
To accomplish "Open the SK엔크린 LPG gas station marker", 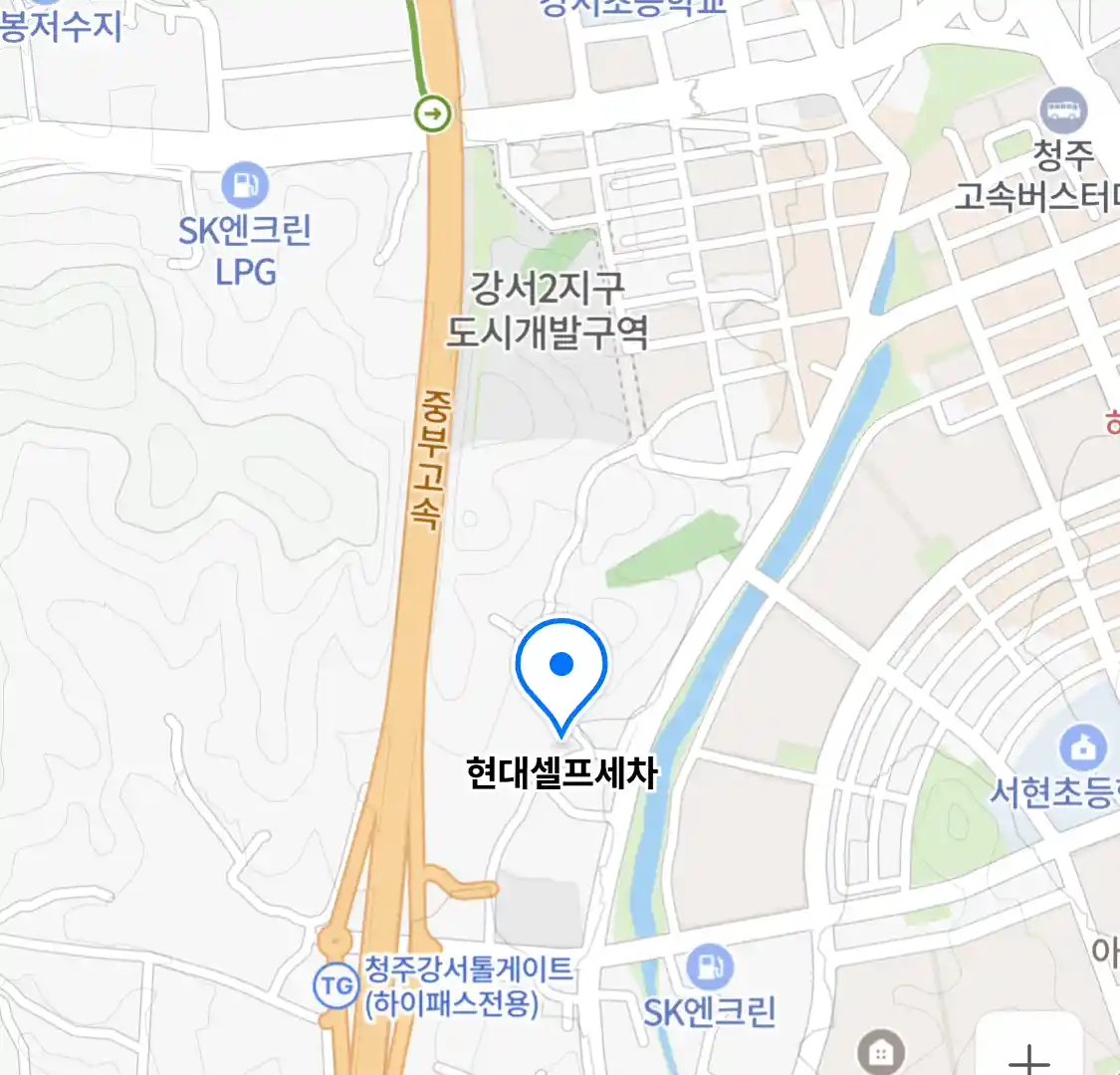I will [x=245, y=185].
